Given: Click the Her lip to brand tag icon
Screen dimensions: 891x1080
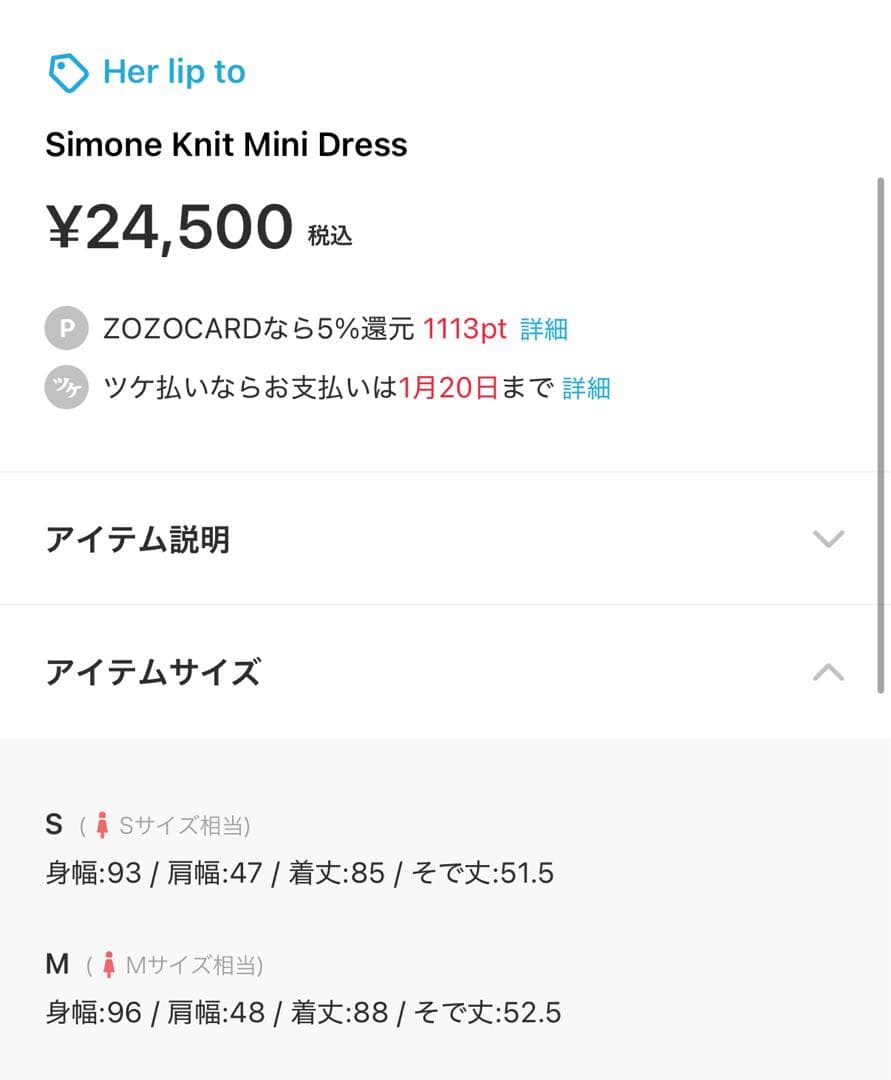Looking at the screenshot, I should pyautogui.click(x=67, y=71).
